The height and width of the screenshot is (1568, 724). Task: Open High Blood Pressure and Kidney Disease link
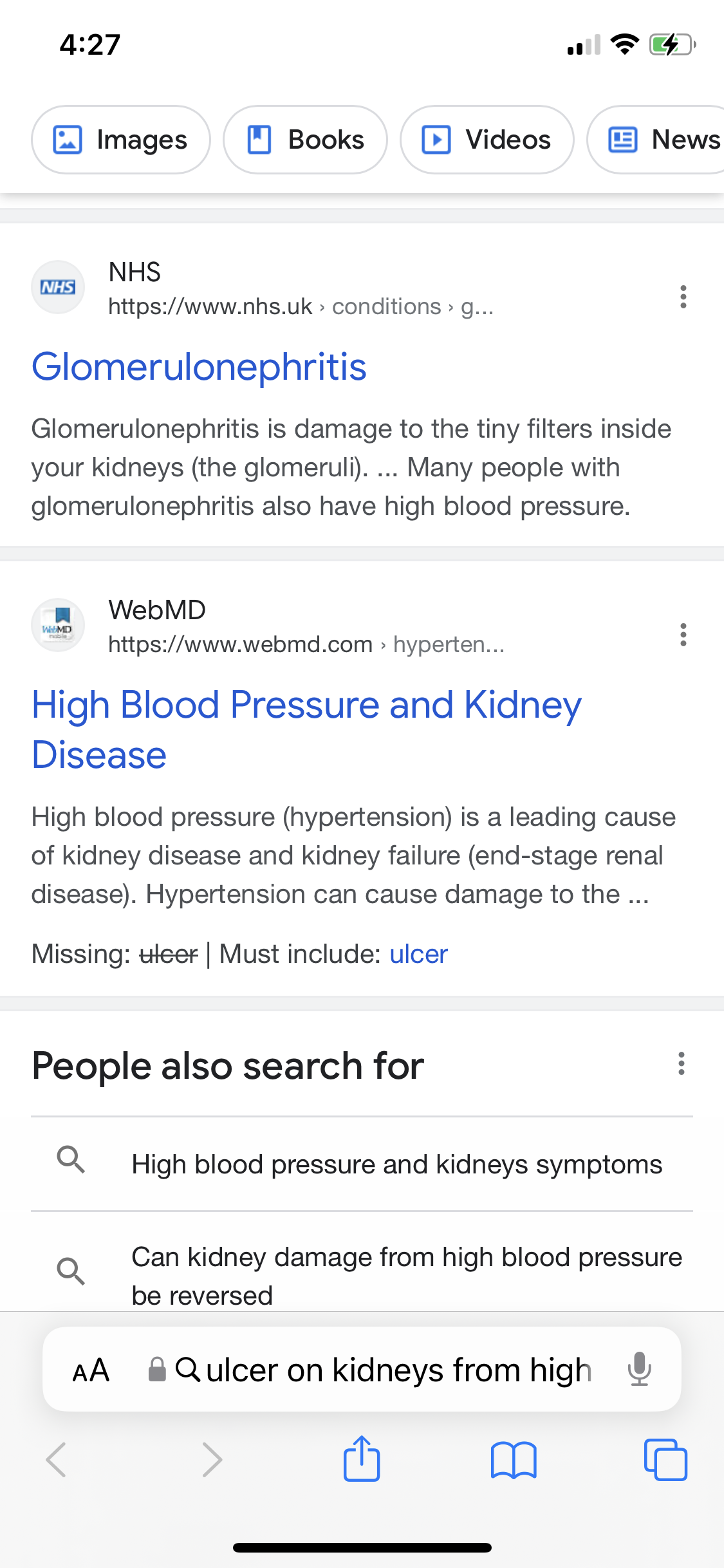point(306,729)
